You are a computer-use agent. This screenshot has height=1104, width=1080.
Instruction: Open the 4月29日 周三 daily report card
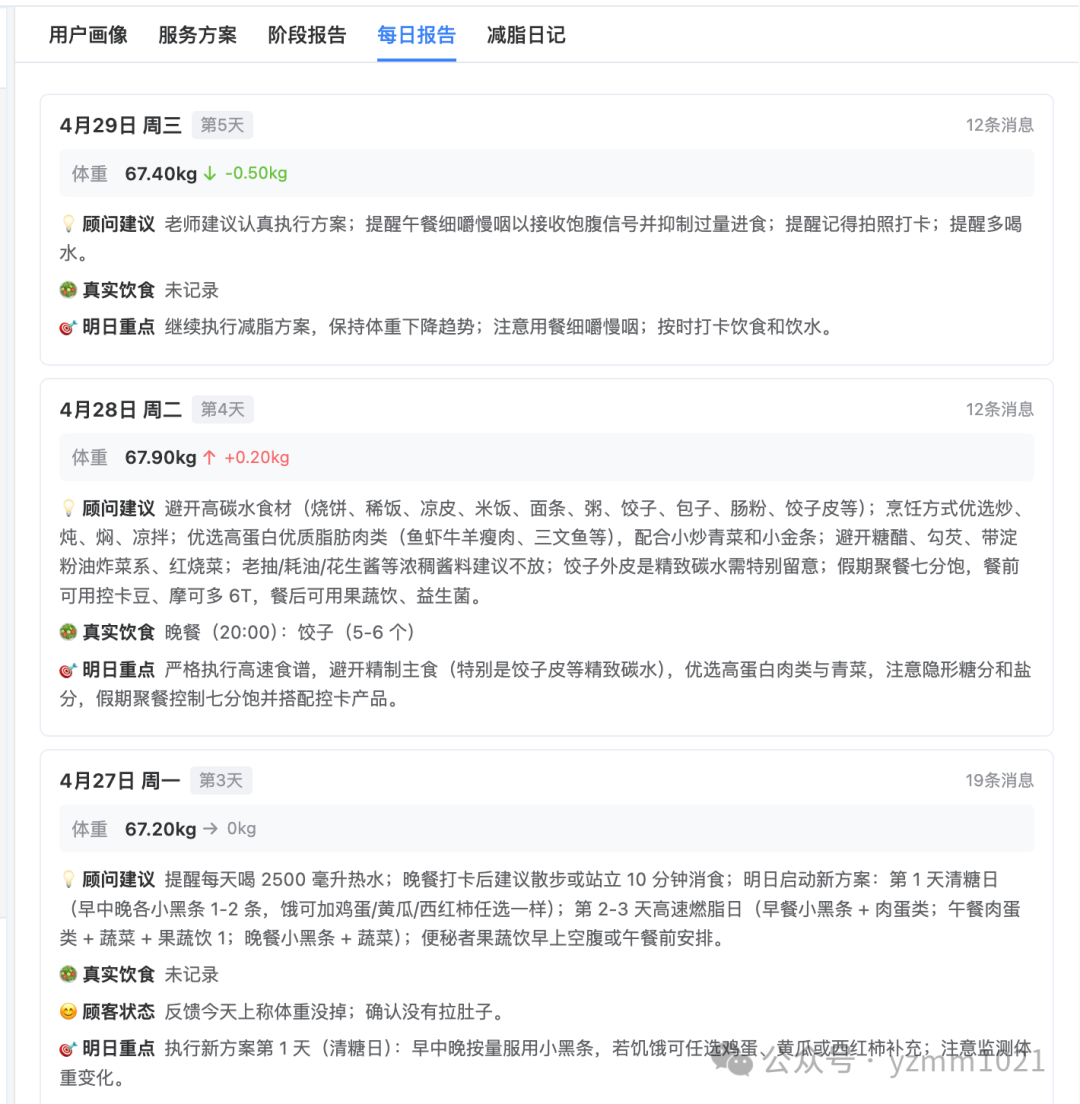[546, 230]
